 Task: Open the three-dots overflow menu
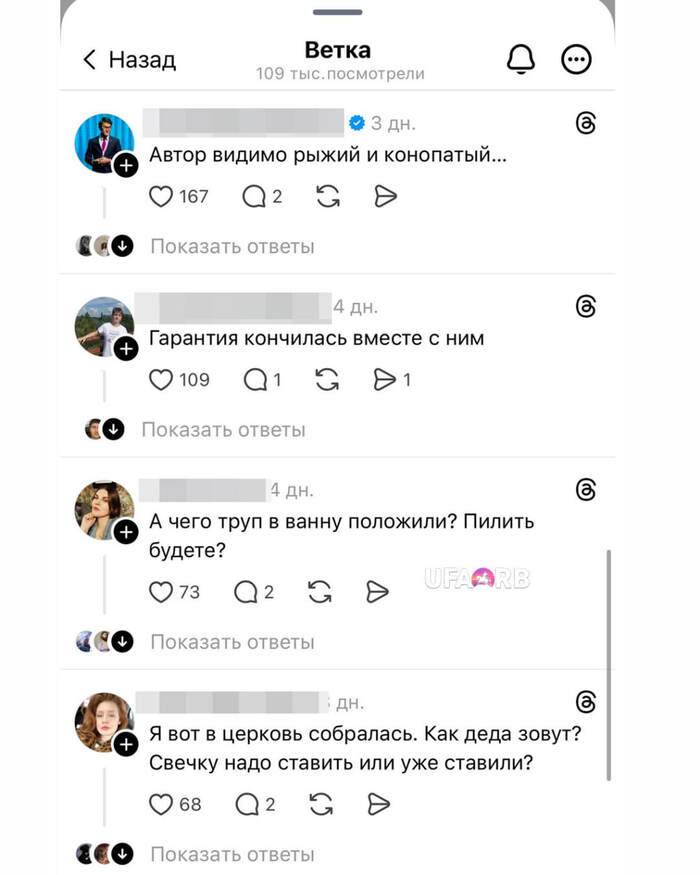pos(577,60)
